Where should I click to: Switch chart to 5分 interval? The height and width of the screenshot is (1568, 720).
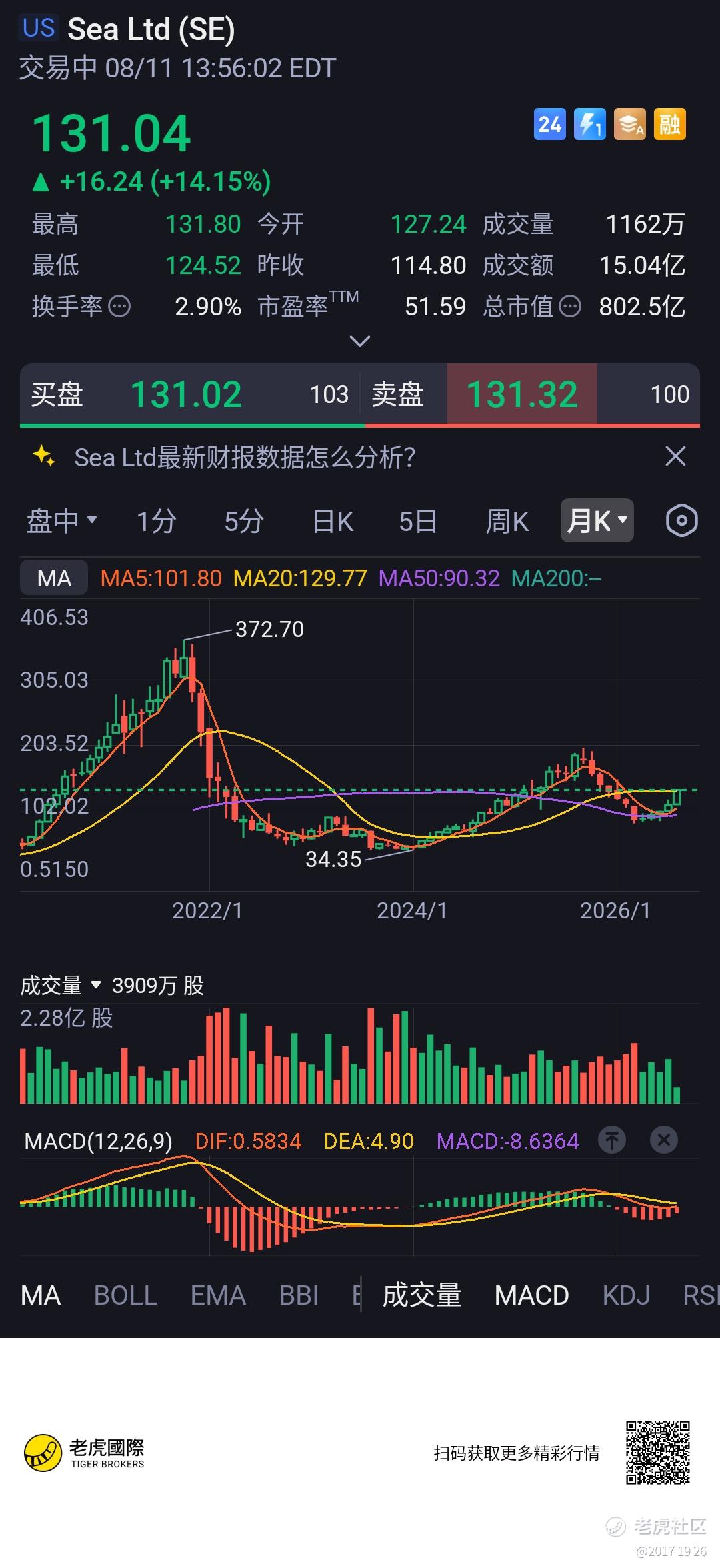click(x=244, y=521)
